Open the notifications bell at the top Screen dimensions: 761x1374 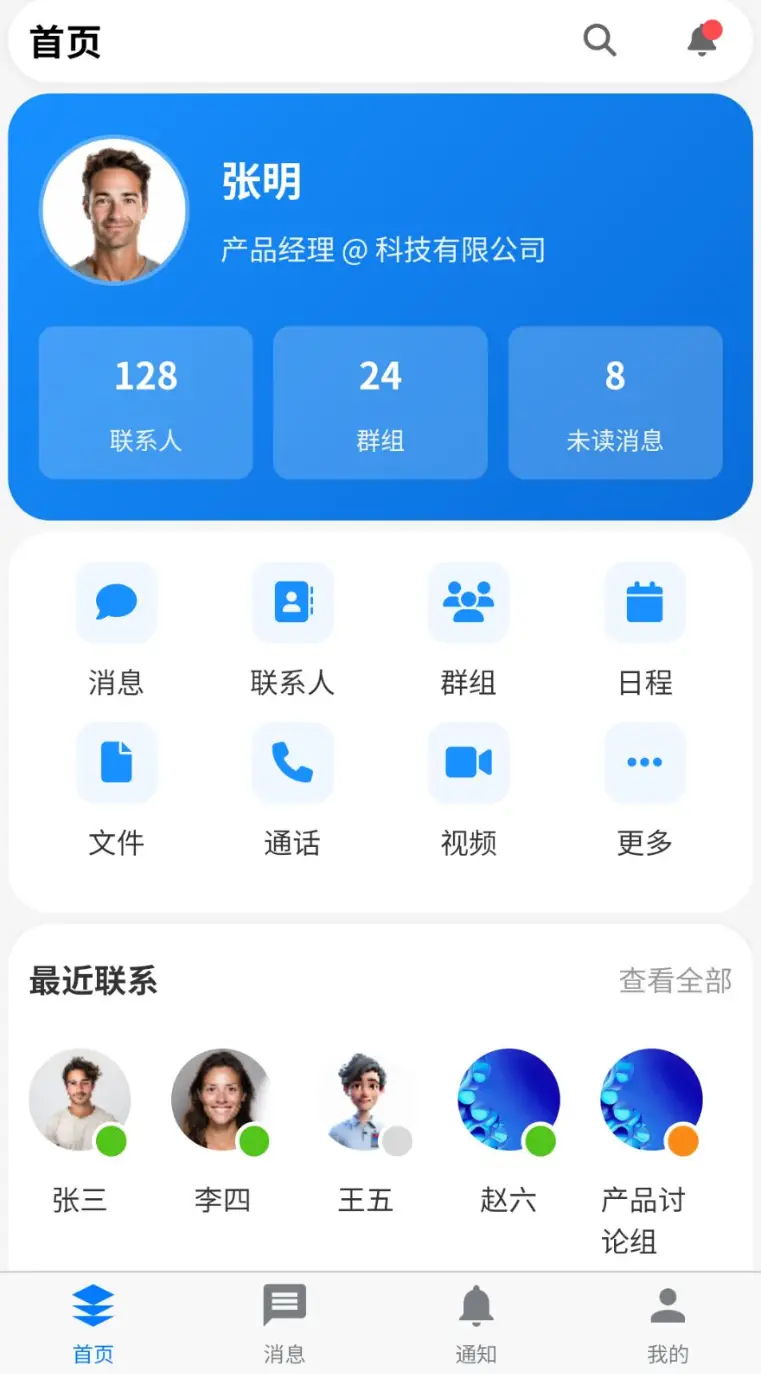click(x=703, y=41)
